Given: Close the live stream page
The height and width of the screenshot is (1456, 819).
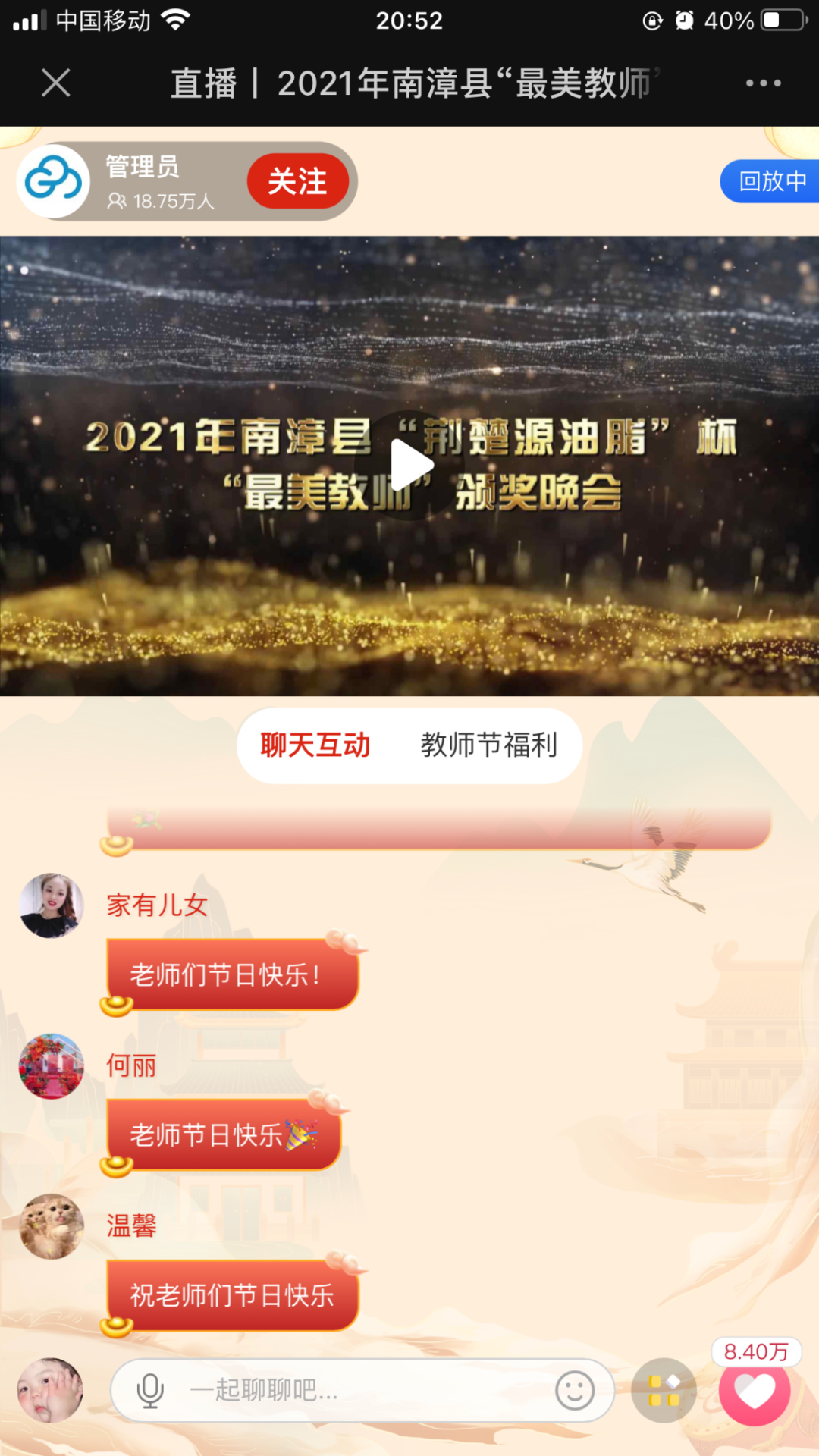Looking at the screenshot, I should point(56,83).
